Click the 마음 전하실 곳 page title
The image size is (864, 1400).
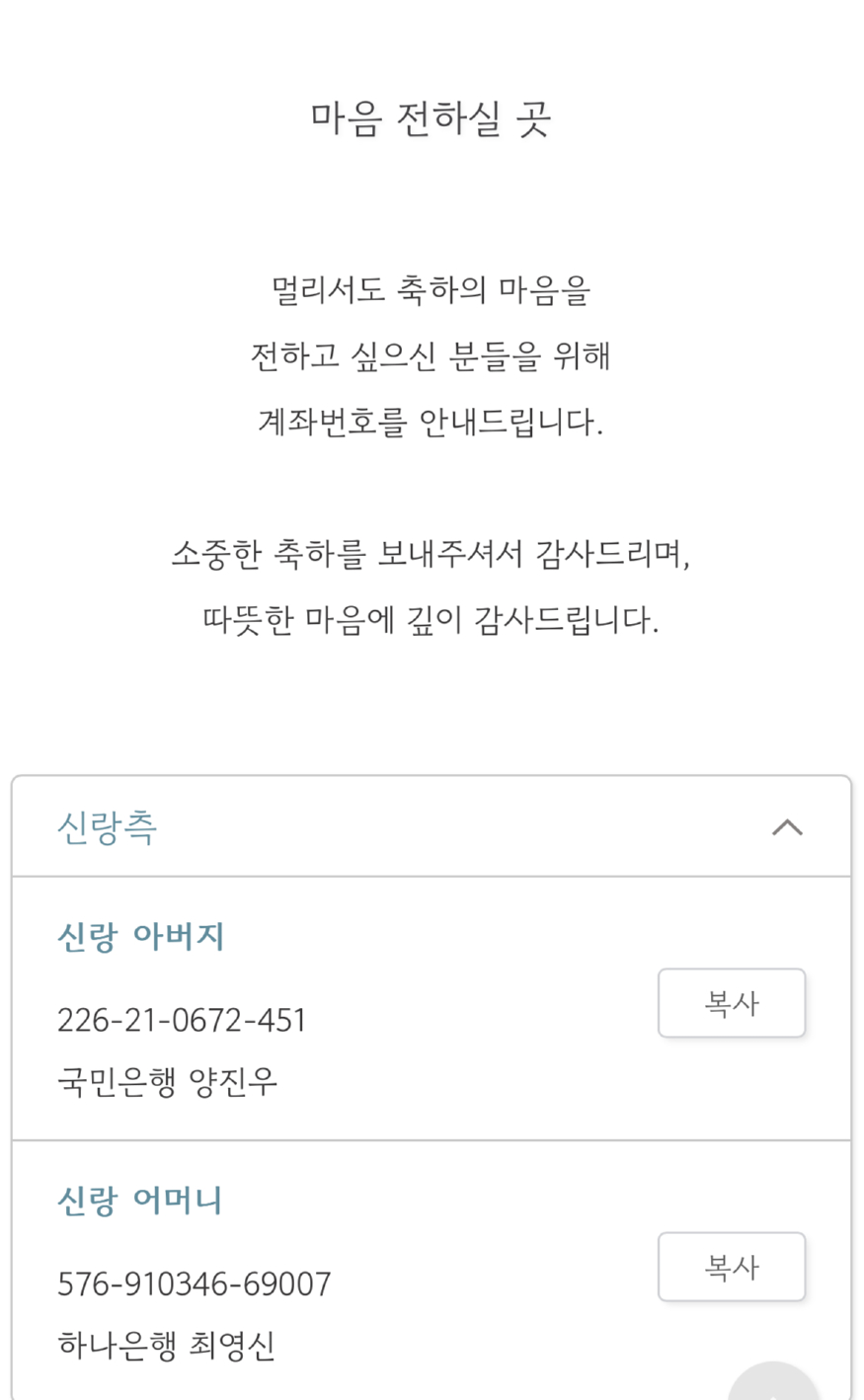[x=432, y=117]
